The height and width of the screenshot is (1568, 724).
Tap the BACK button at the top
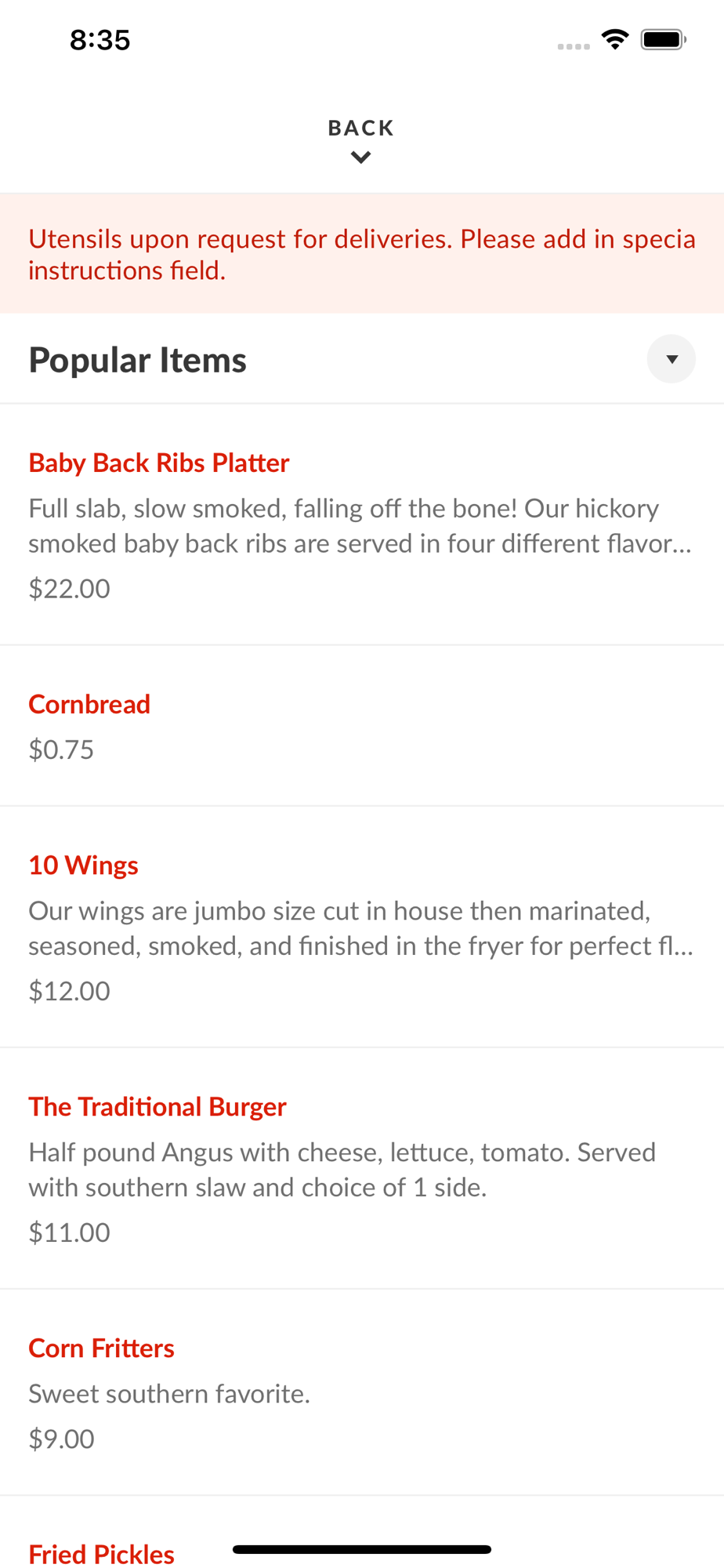coord(360,140)
